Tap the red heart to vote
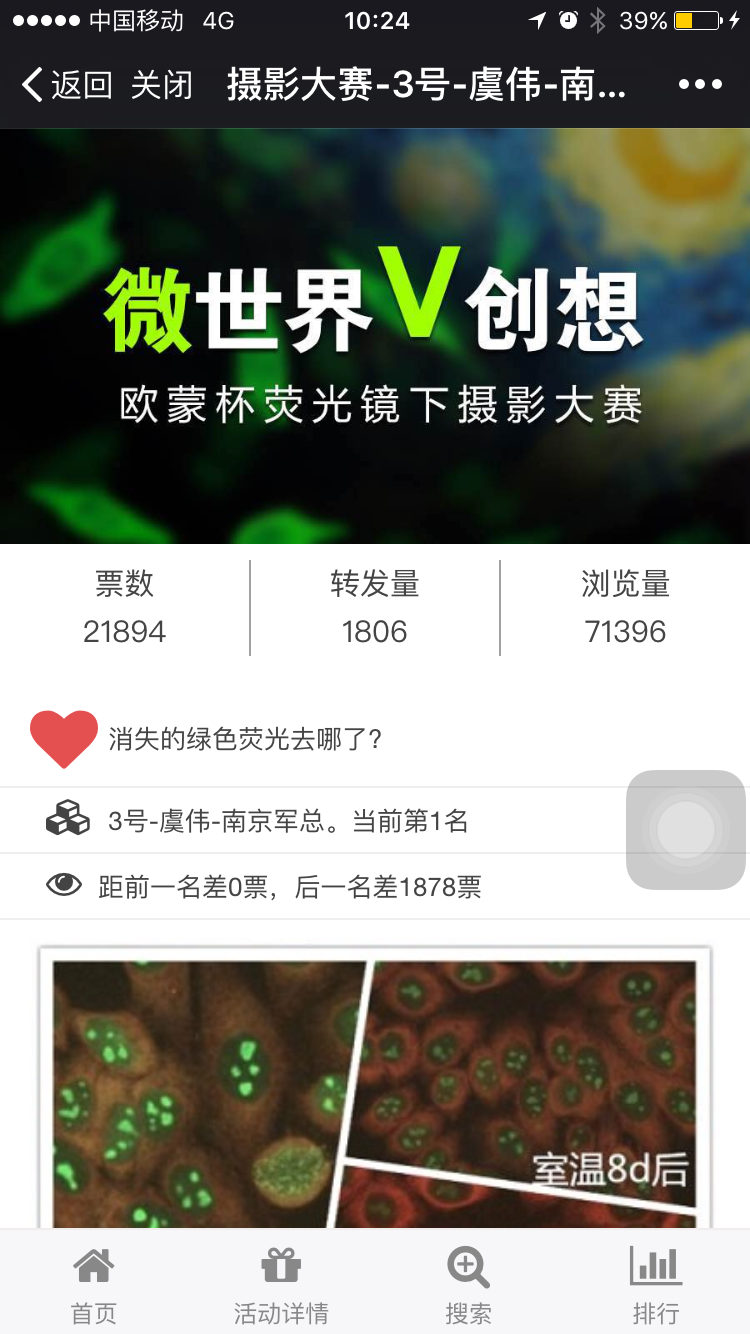750x1334 pixels. (x=64, y=739)
